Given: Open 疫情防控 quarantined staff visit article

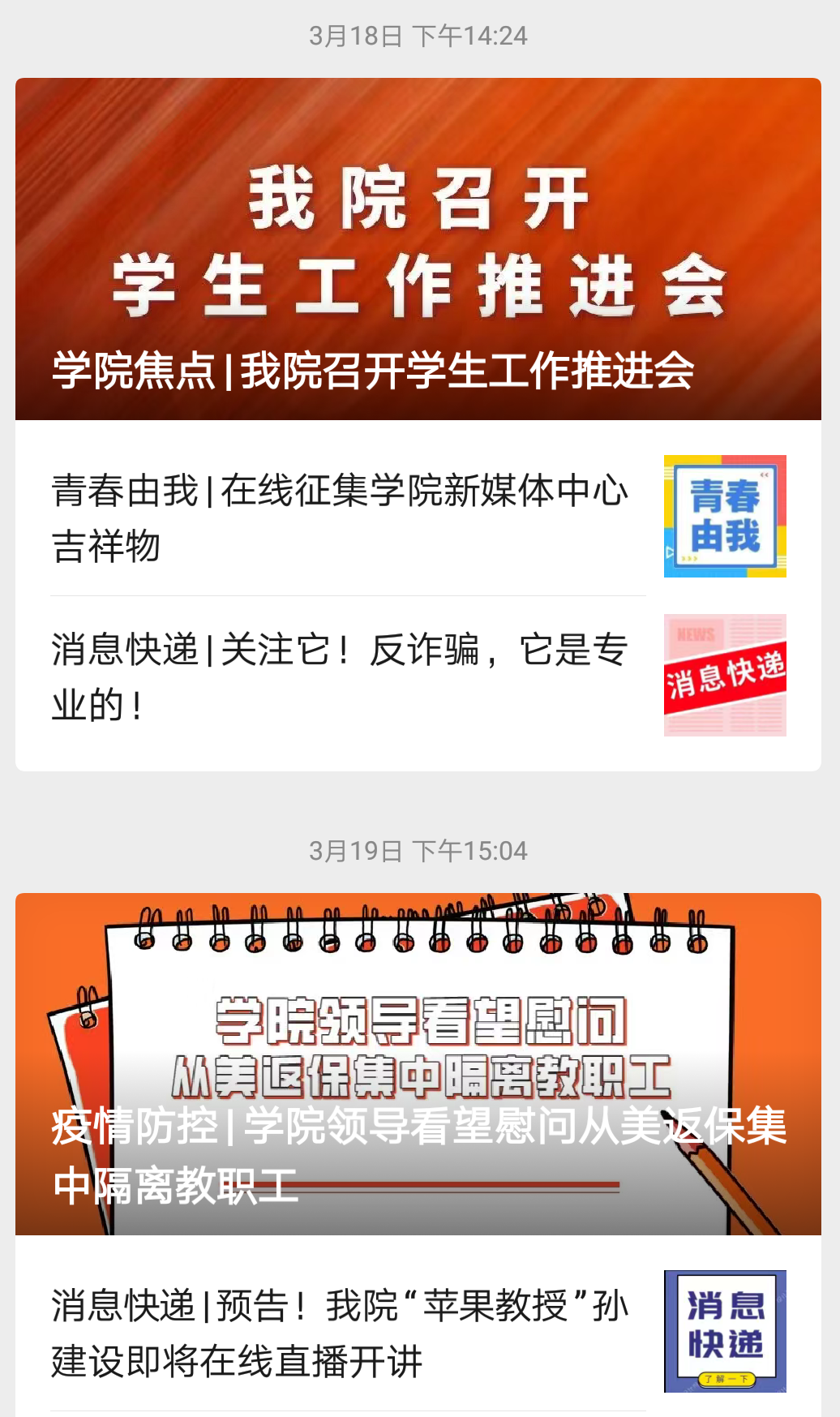Looking at the screenshot, I should [418, 1064].
